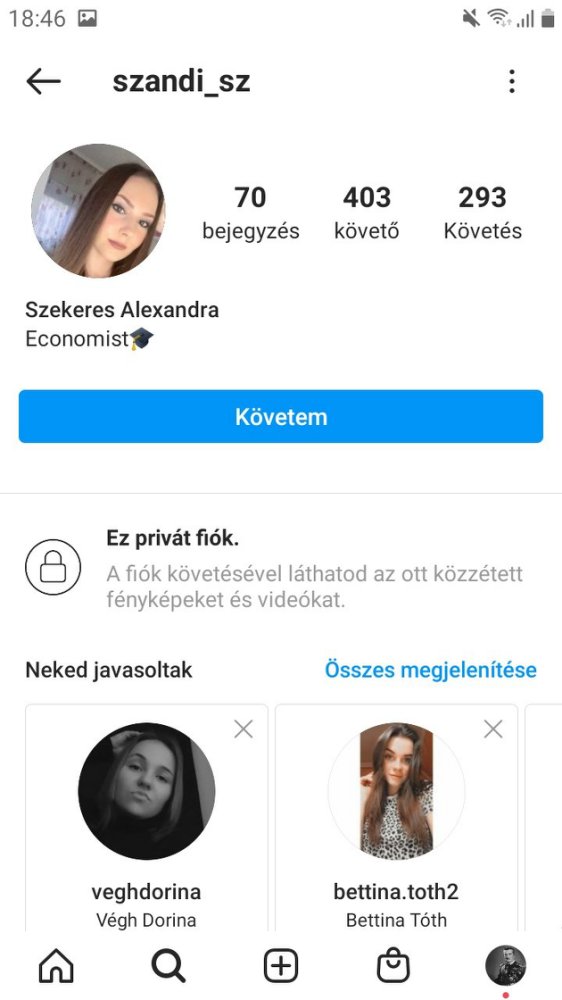Switch to the Home tab
Viewport: 562px width, 1000px height.
coord(56,967)
